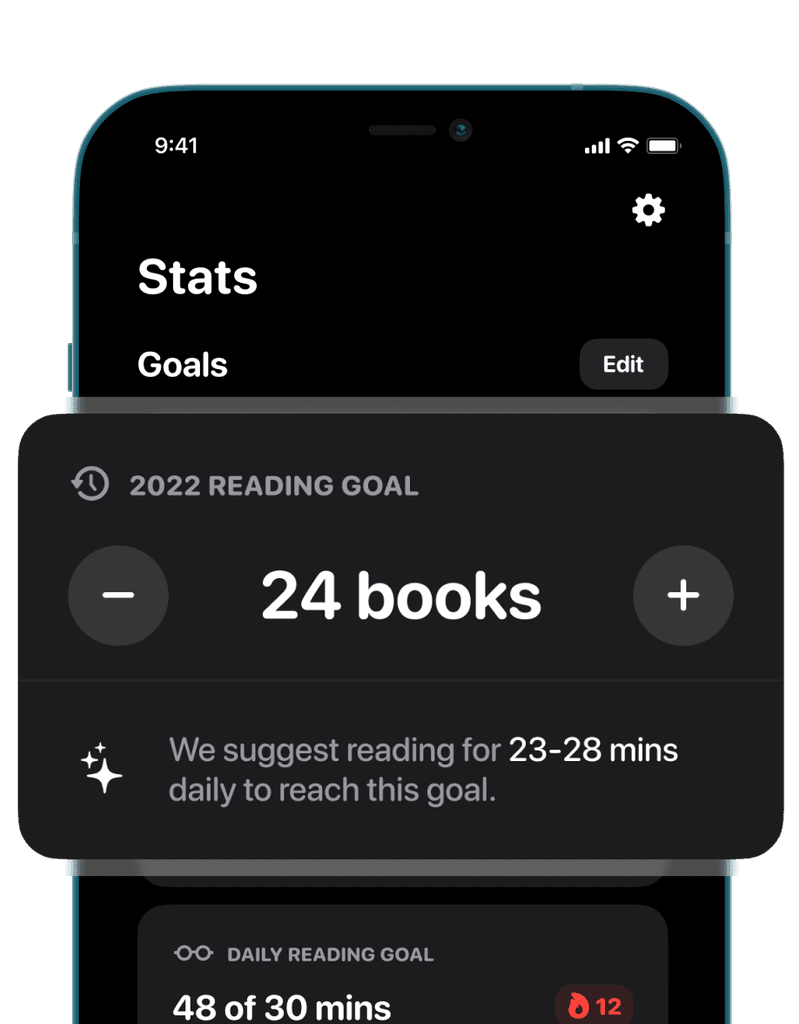Click the Goals section header
The image size is (799, 1024).
click(182, 365)
